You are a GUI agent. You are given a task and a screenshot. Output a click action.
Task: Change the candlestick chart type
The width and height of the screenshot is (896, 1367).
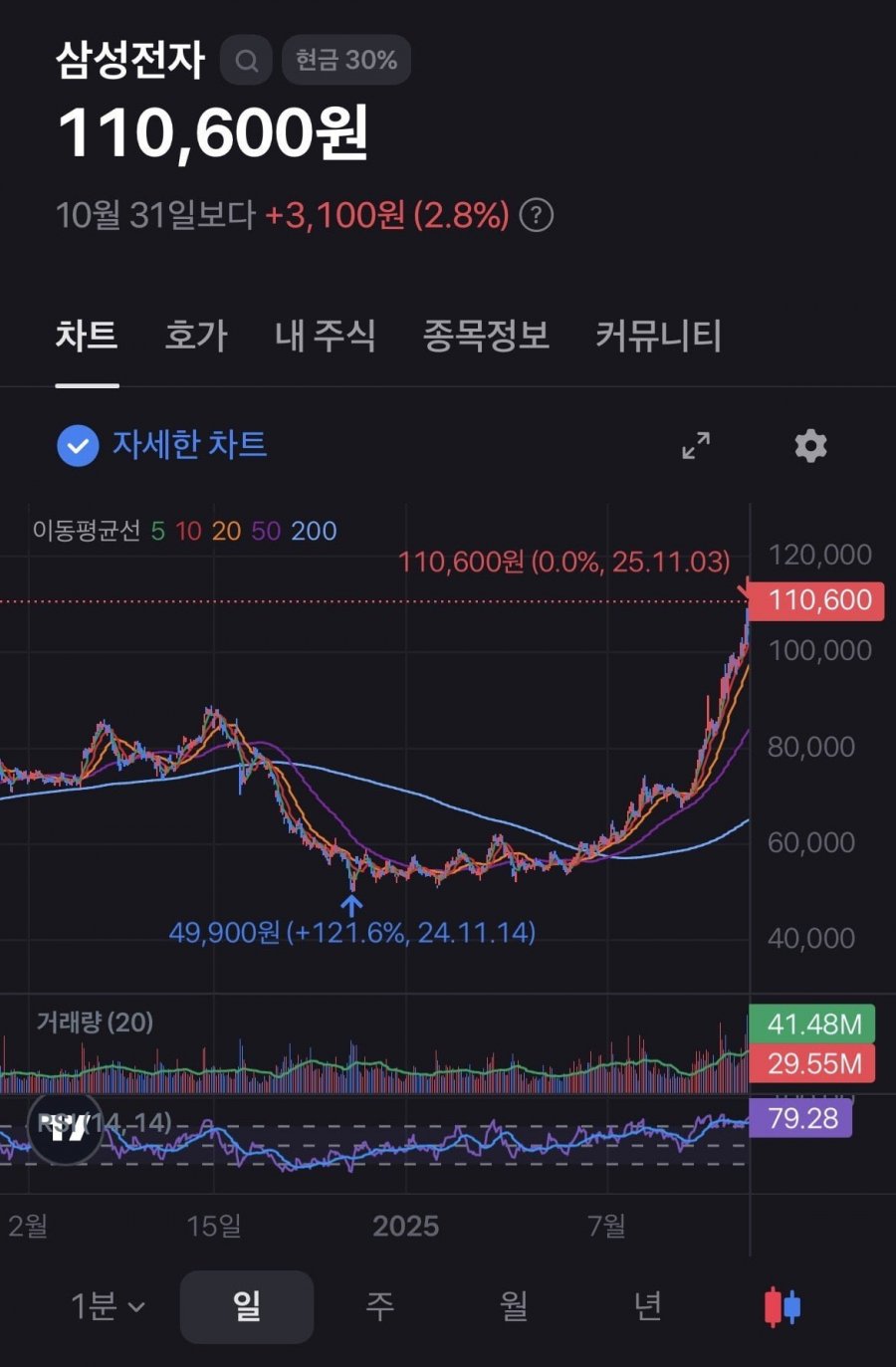coord(783,1306)
